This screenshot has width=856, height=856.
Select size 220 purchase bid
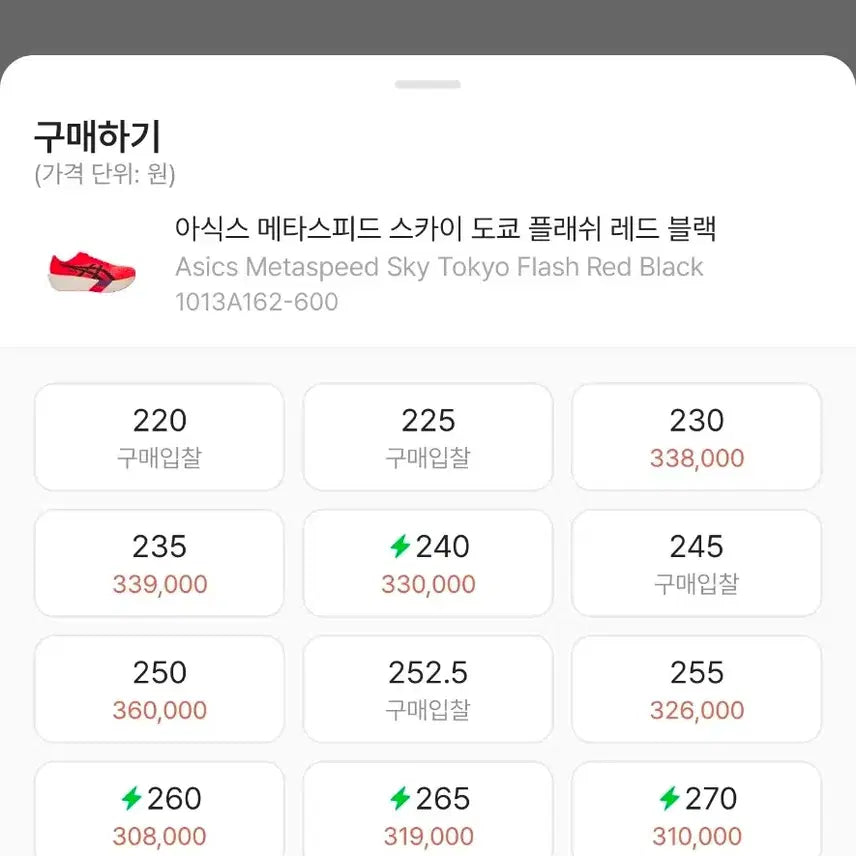click(x=159, y=437)
